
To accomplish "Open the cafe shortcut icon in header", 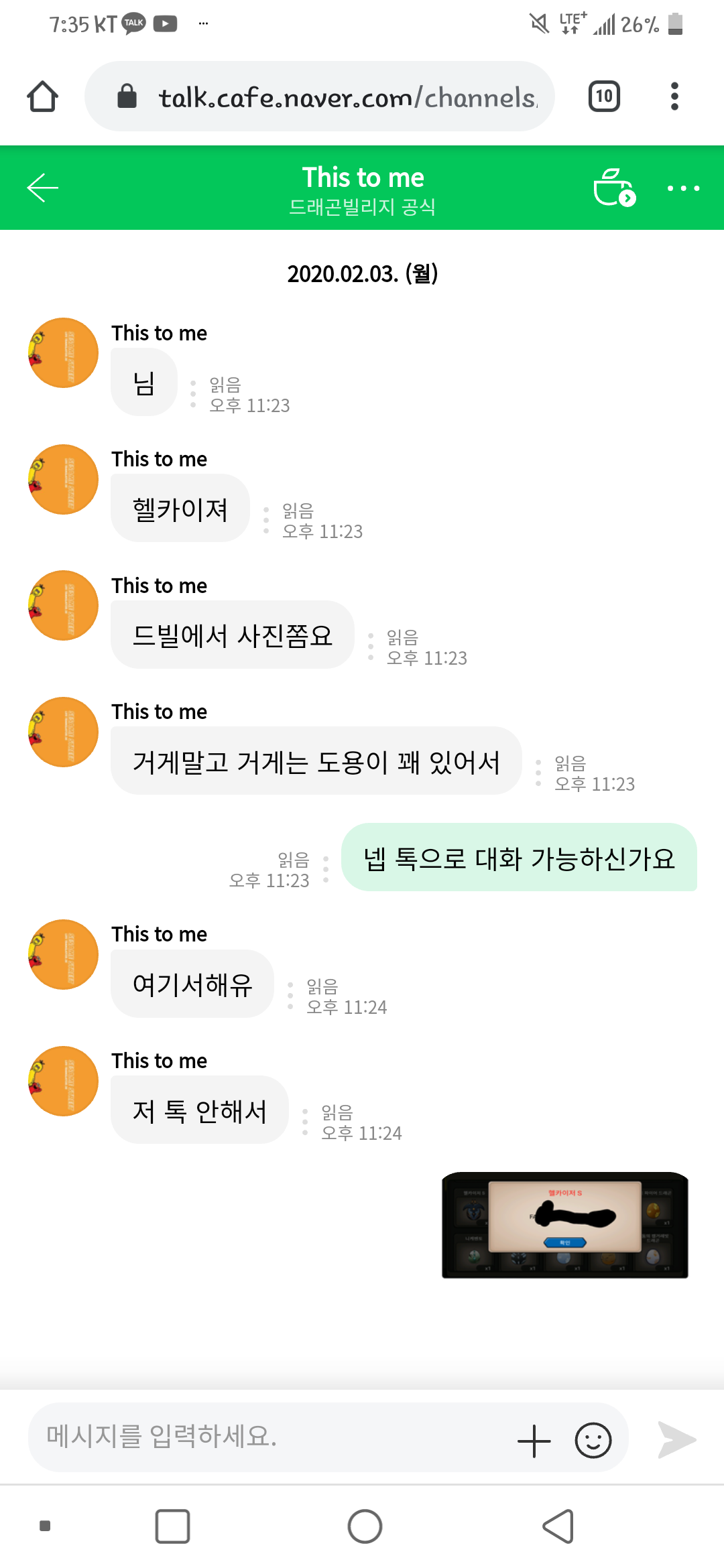I will click(613, 188).
